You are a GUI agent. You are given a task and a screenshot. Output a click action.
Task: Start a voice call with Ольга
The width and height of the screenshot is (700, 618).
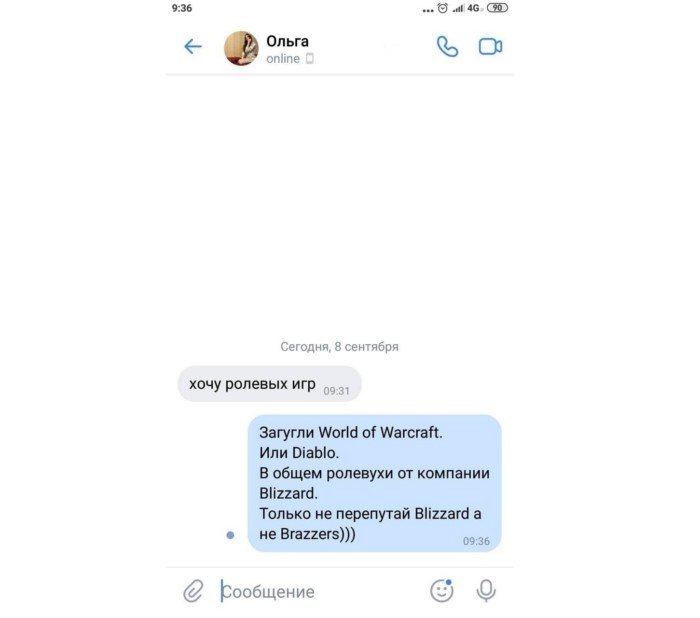(x=447, y=47)
